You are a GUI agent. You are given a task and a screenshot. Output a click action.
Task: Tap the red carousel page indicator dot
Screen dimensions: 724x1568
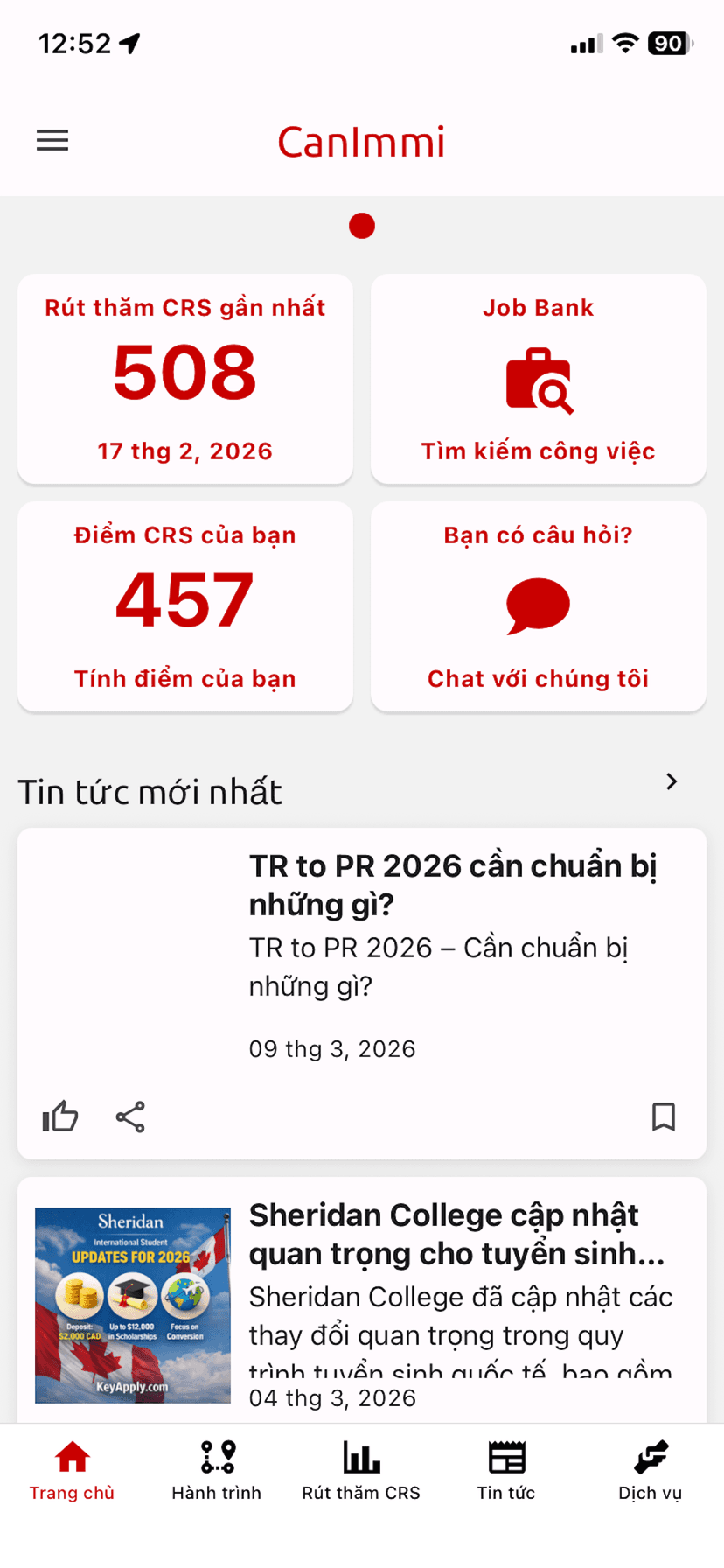[x=361, y=225]
